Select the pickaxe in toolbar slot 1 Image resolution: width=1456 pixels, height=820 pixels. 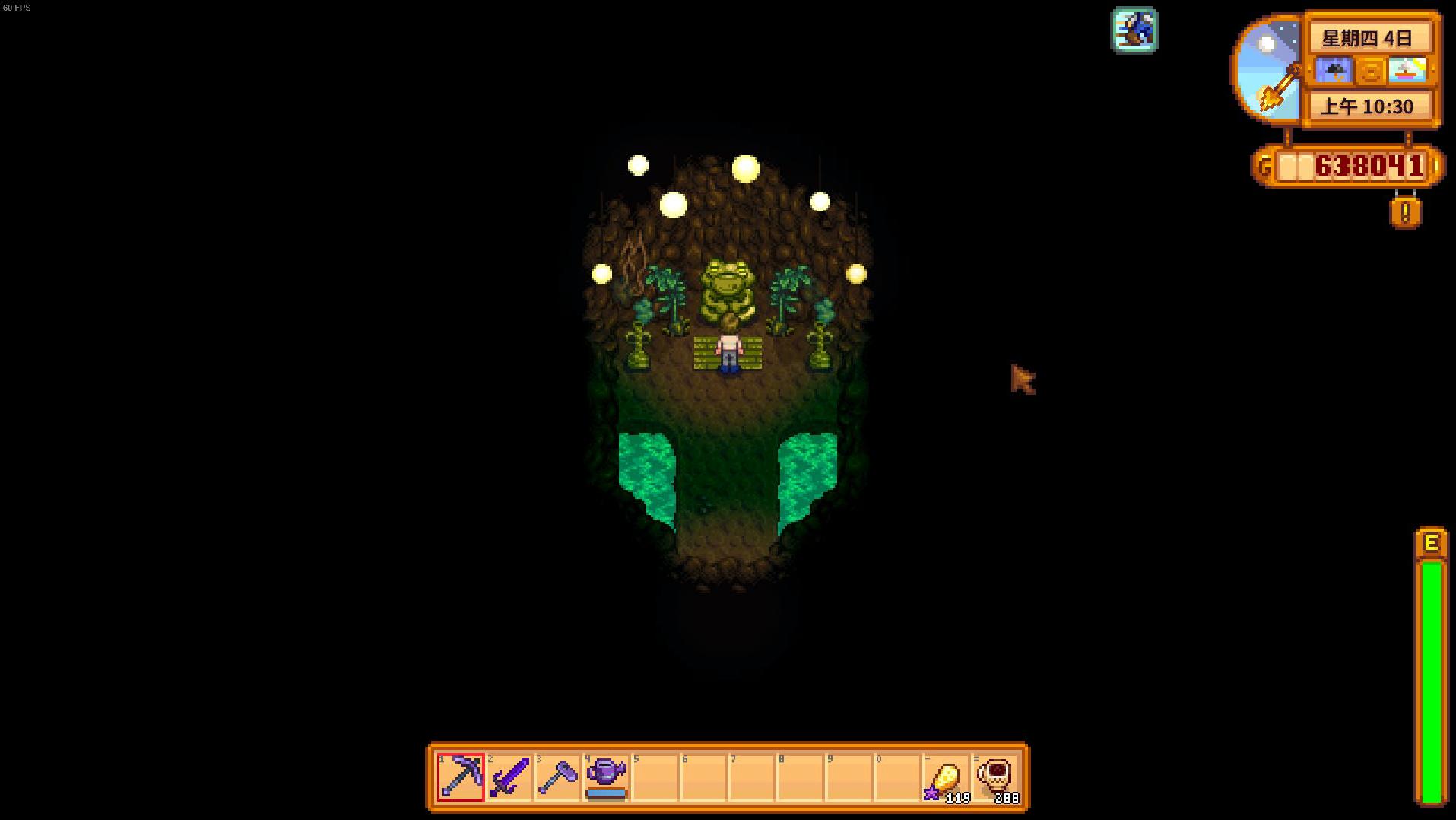(461, 777)
